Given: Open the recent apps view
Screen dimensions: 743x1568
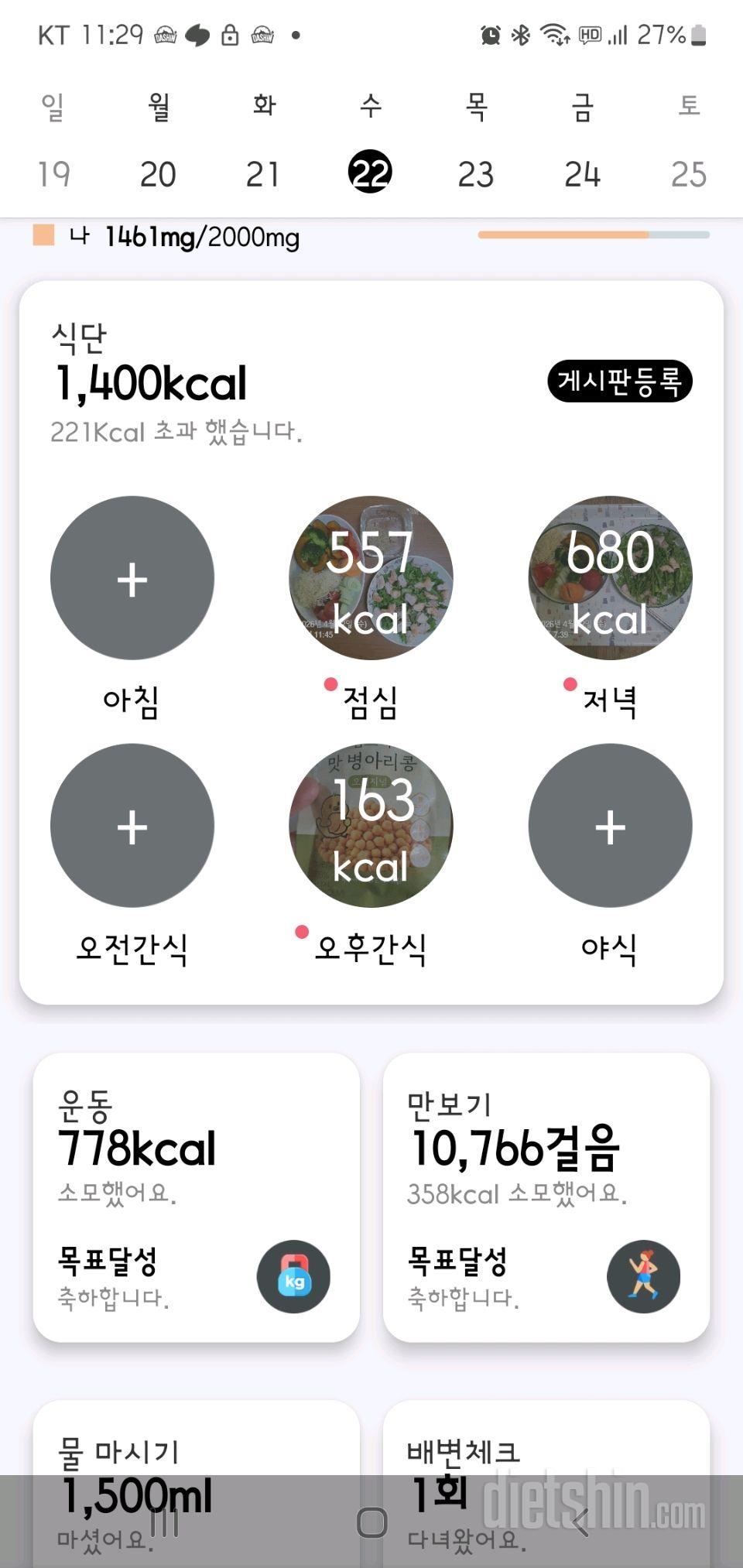Looking at the screenshot, I should [164, 1522].
